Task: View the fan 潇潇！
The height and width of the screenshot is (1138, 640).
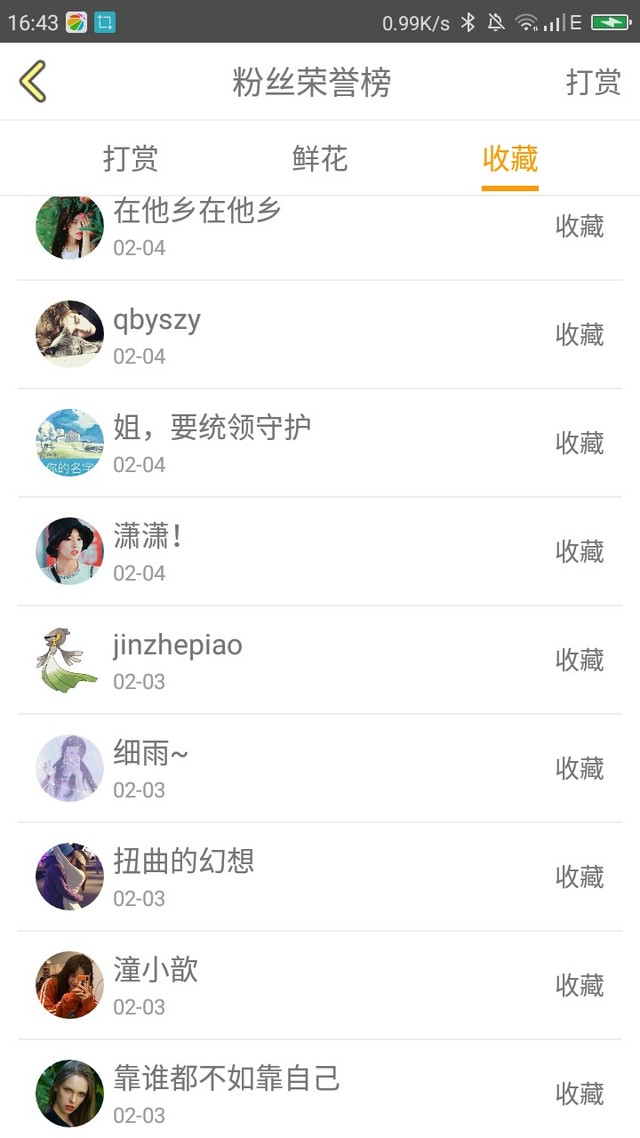Action: (x=320, y=552)
